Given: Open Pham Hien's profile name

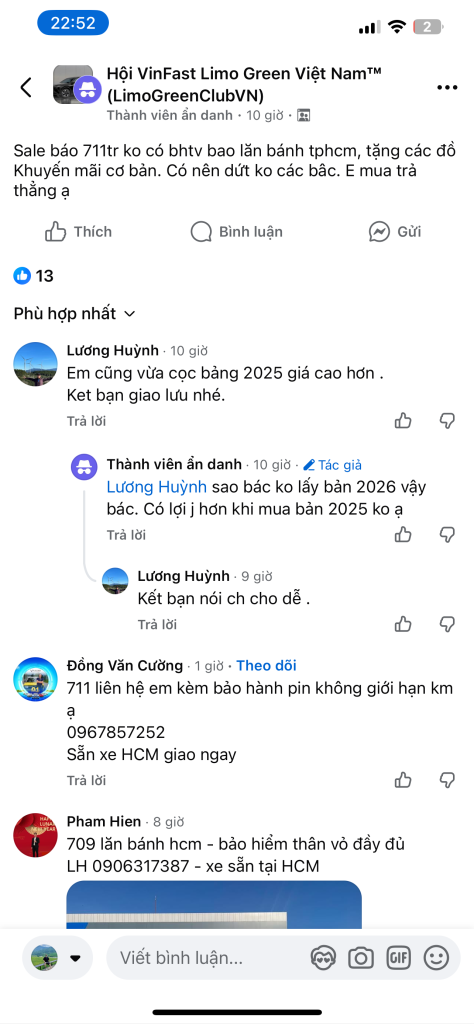Looking at the screenshot, I should pyautogui.click(x=104, y=821).
